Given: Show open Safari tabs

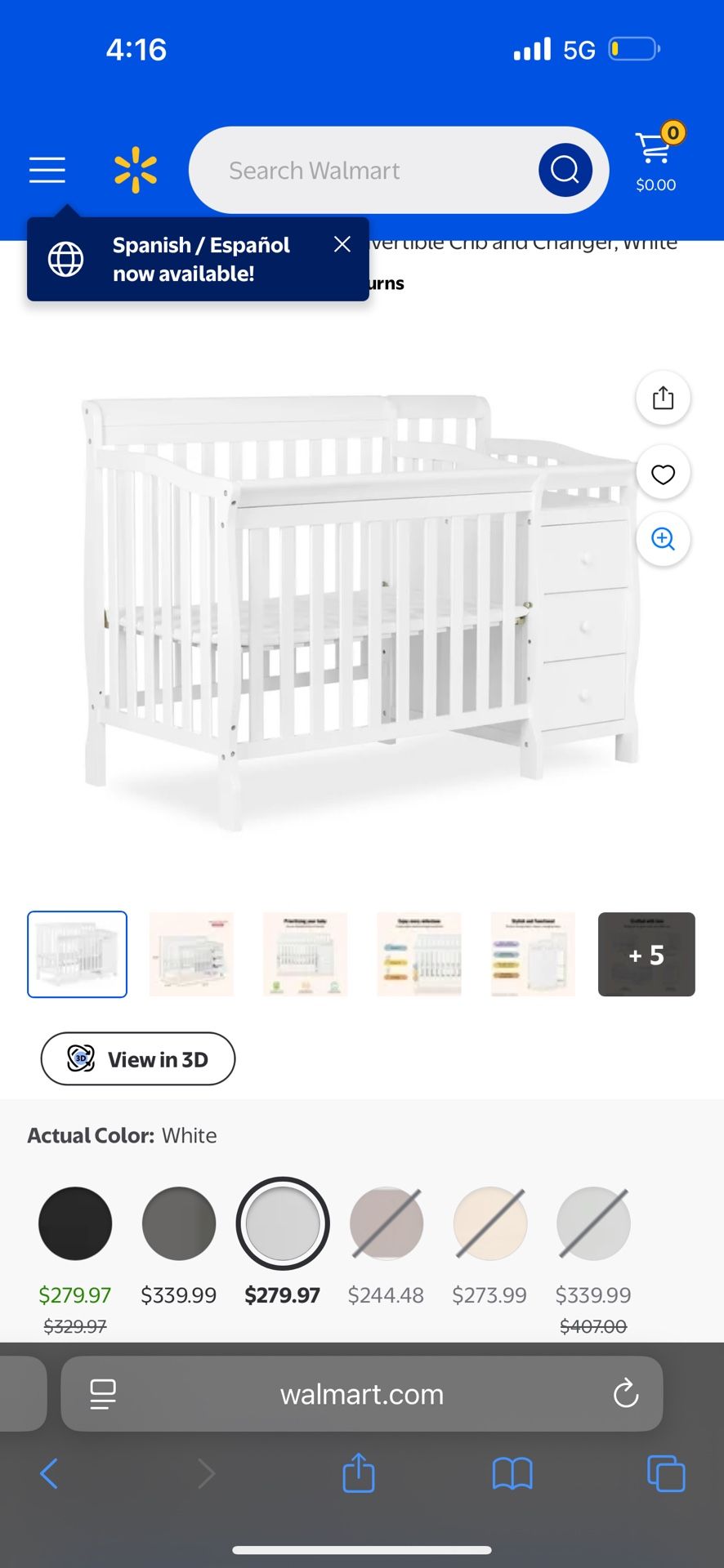Looking at the screenshot, I should pyautogui.click(x=666, y=1473).
